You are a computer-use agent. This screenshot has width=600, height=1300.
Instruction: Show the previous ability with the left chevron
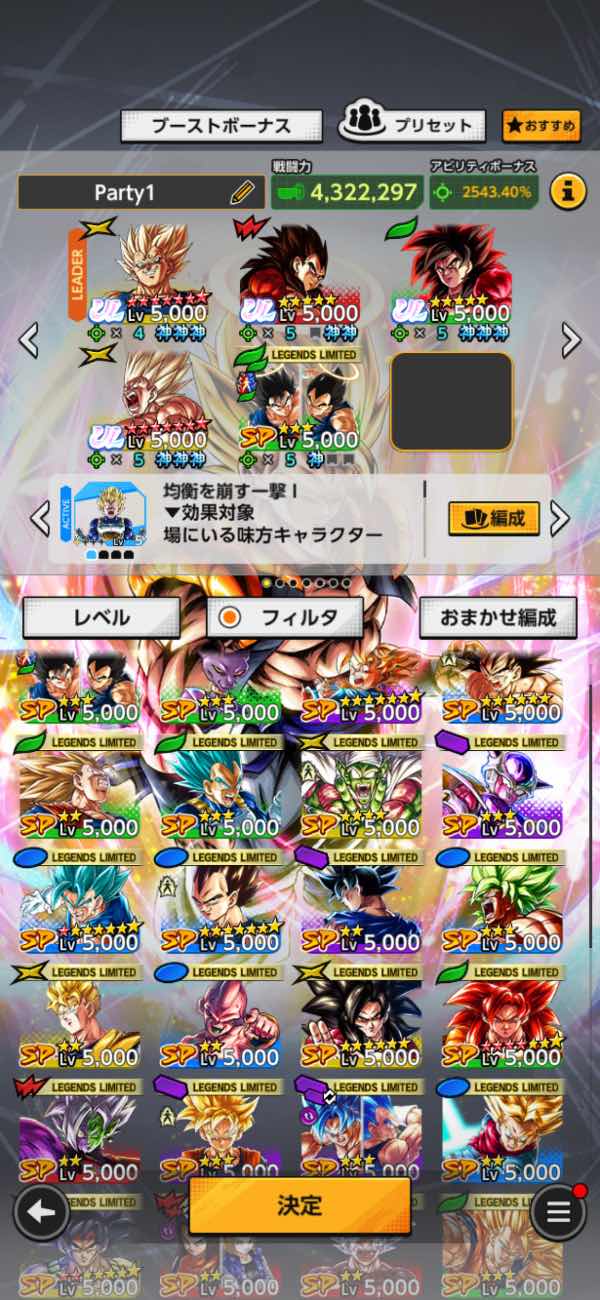39,518
